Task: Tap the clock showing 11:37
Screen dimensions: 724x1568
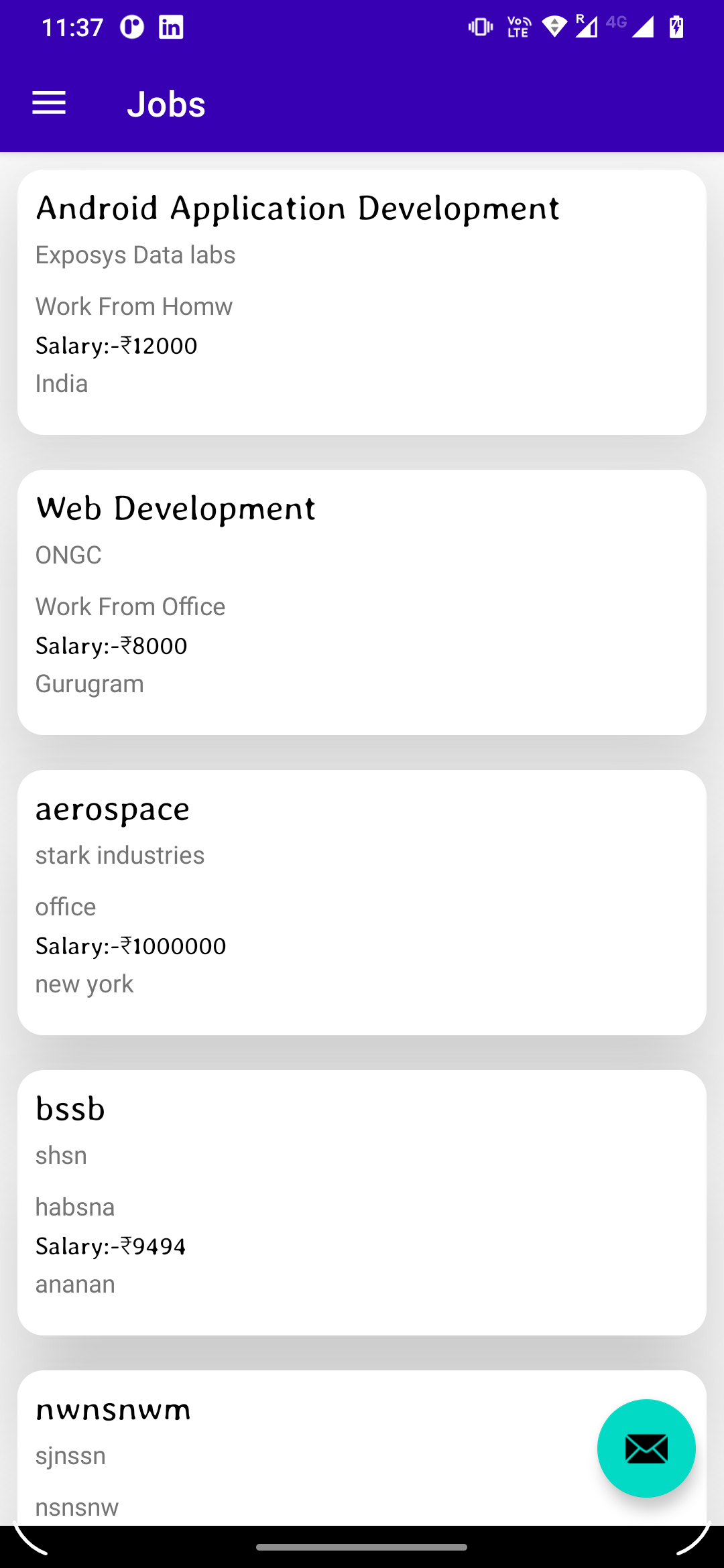Action: (72, 27)
